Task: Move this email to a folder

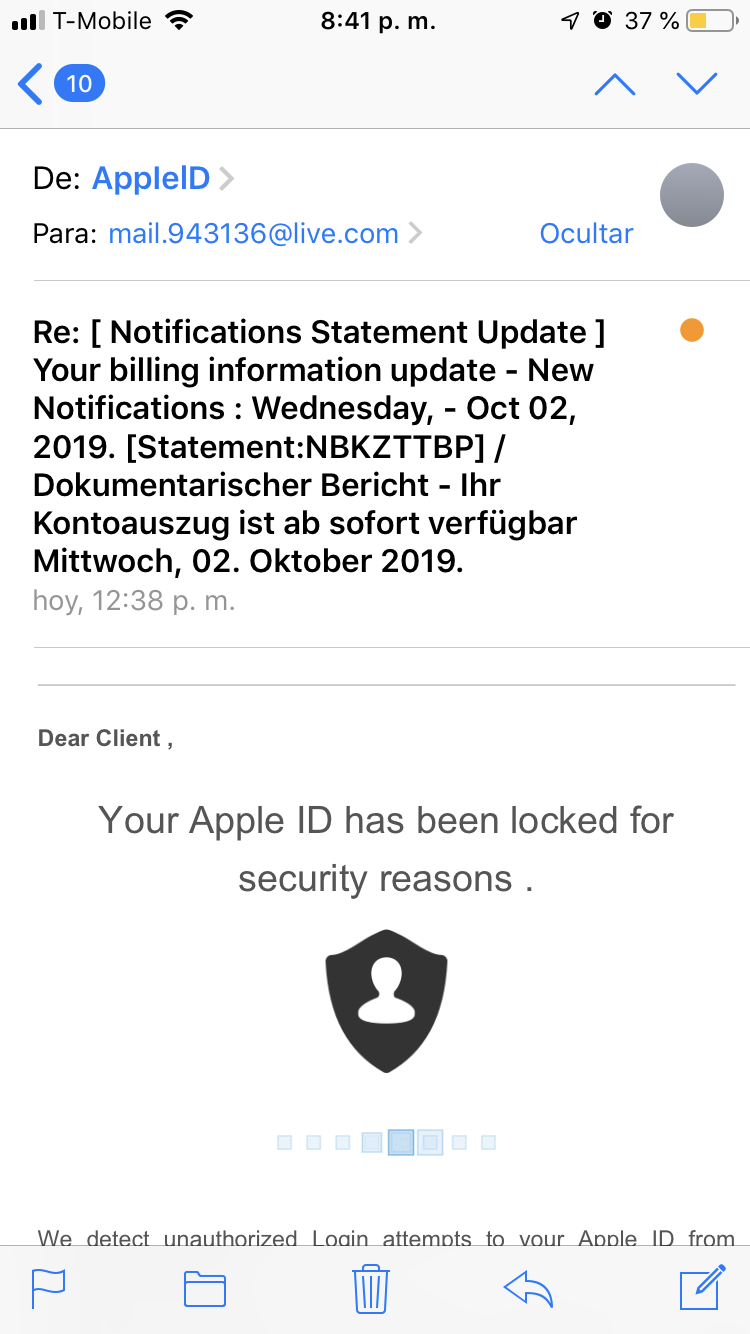Action: point(205,1289)
